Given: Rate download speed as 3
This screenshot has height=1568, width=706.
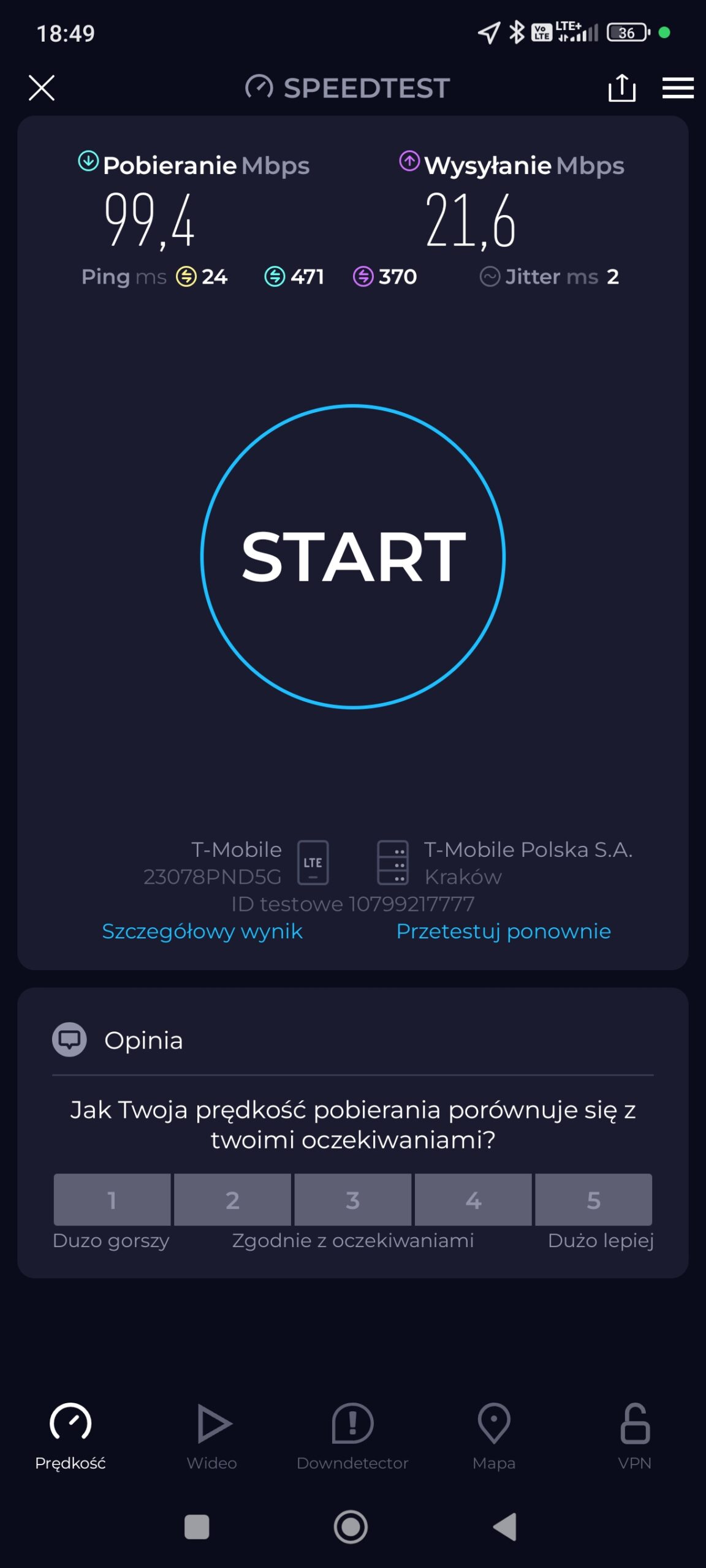Looking at the screenshot, I should click(352, 1199).
